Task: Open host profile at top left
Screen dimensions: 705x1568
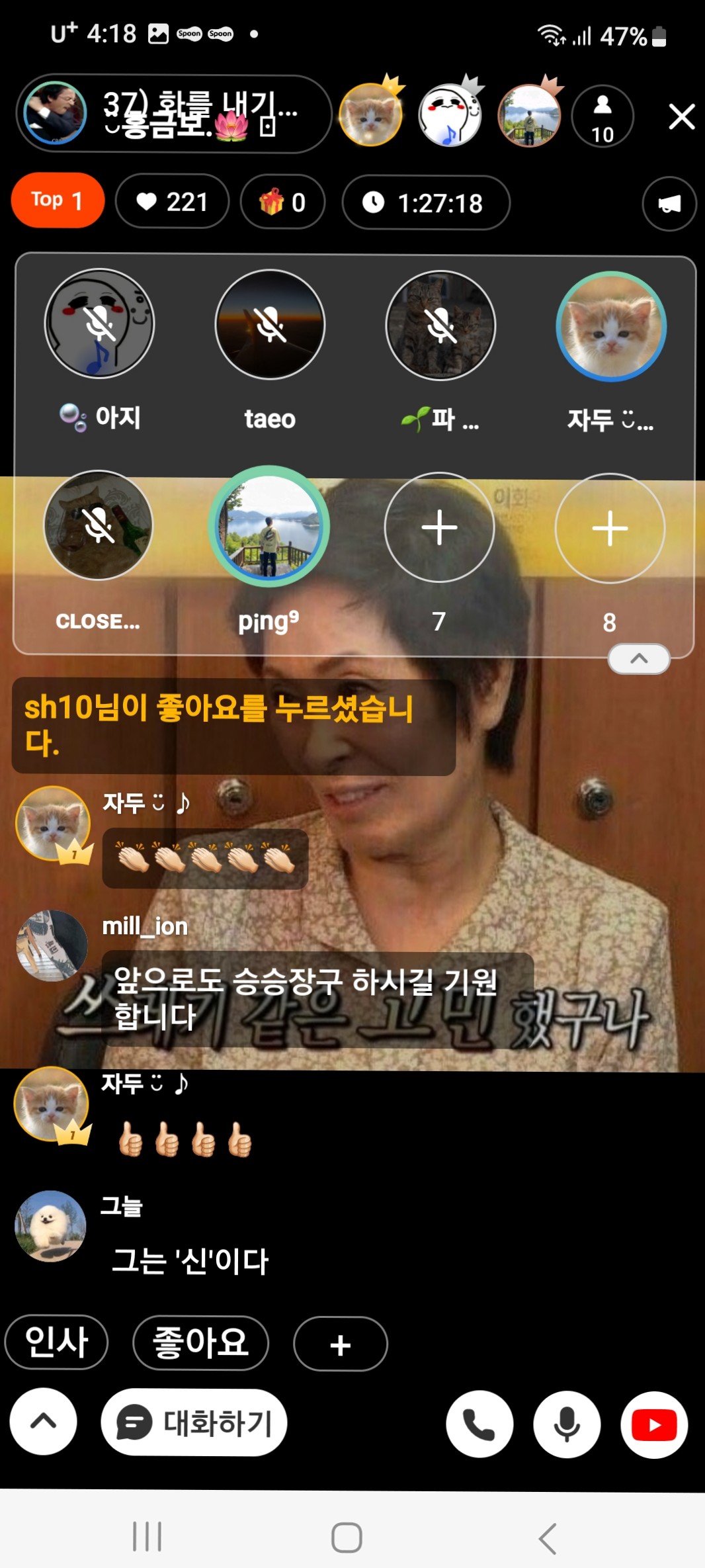Action: coord(56,114)
